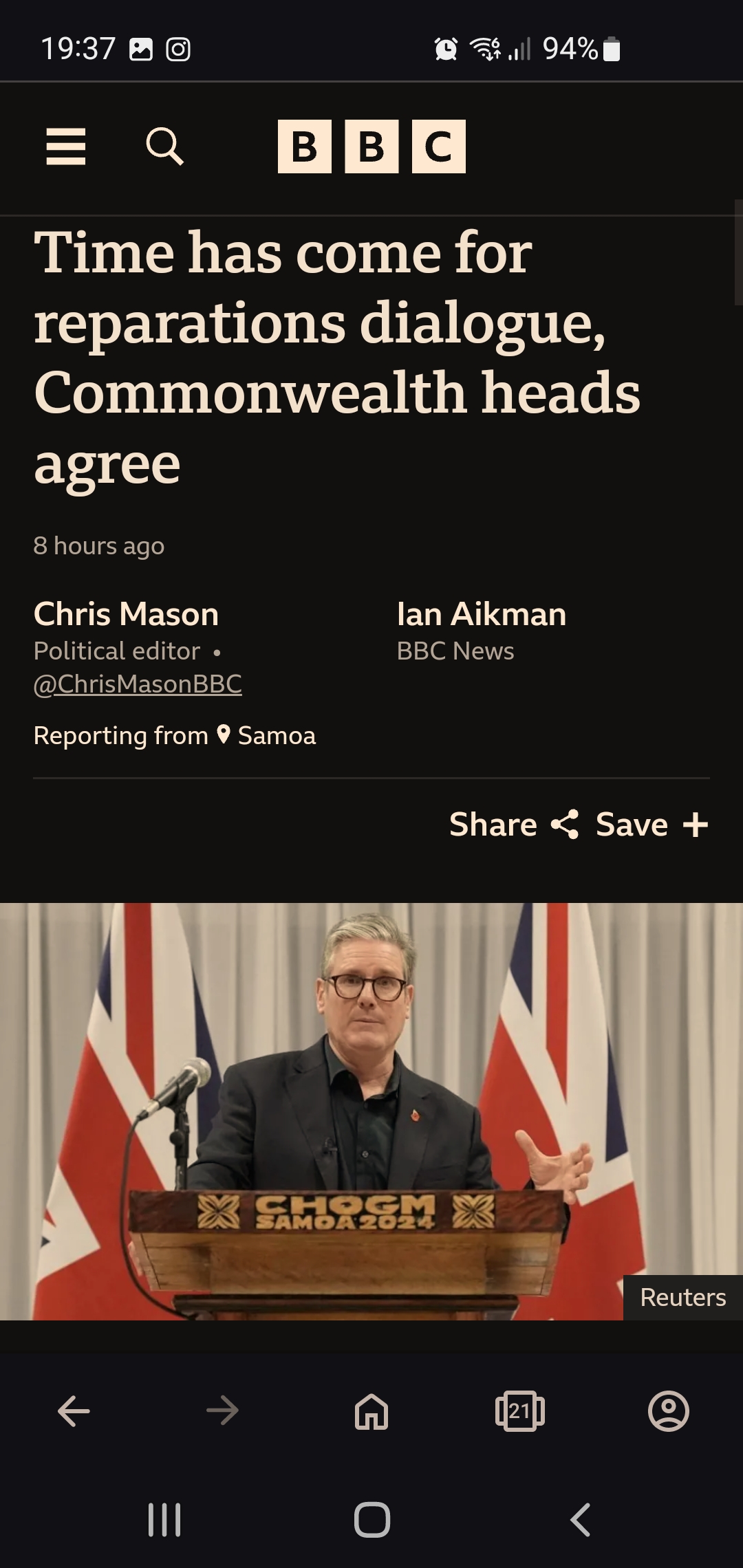Open the @ChrisMasonBBC profile link

138,684
